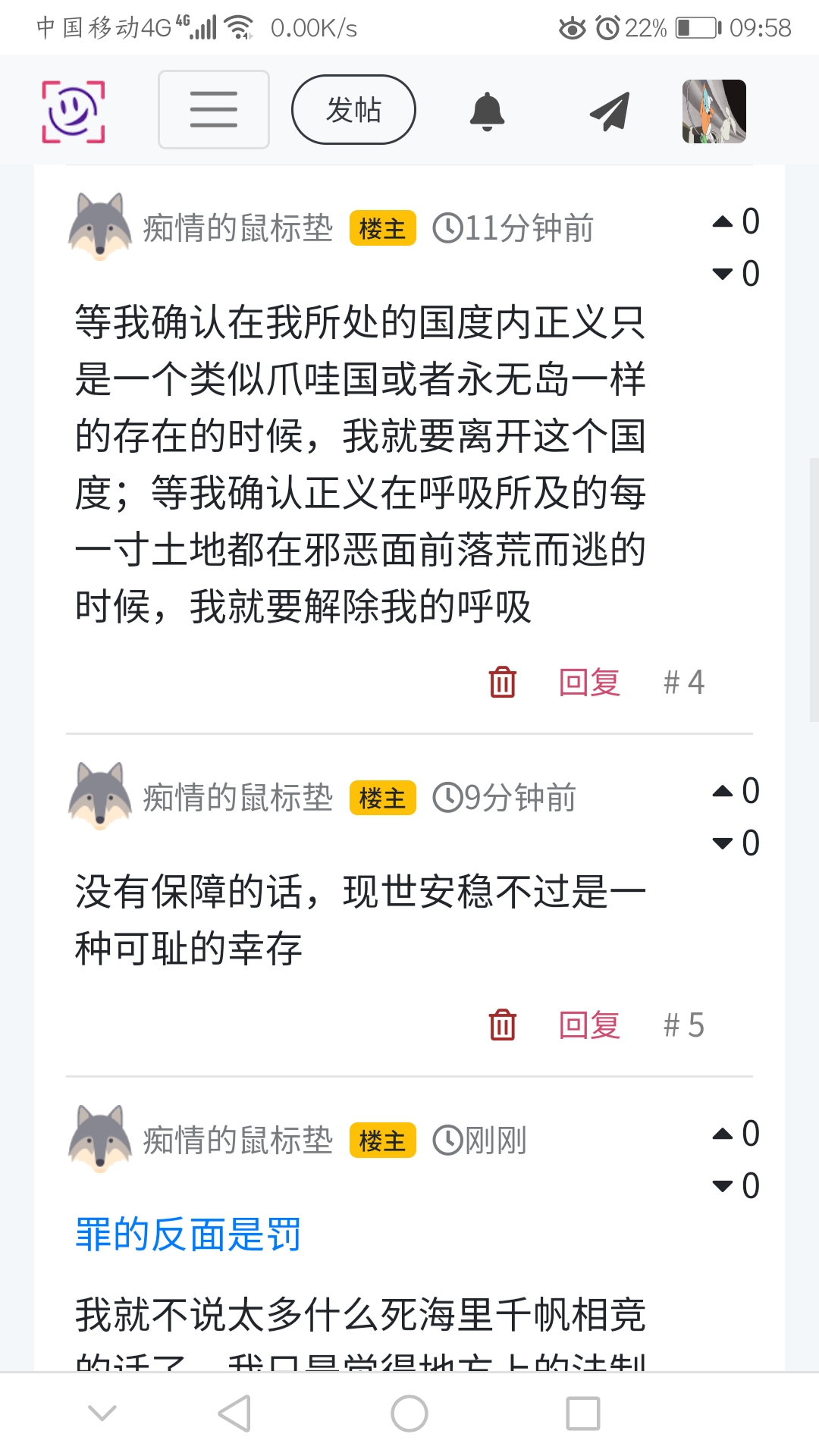Open the notifications bell
Image resolution: width=819 pixels, height=1456 pixels.
pyautogui.click(x=487, y=111)
